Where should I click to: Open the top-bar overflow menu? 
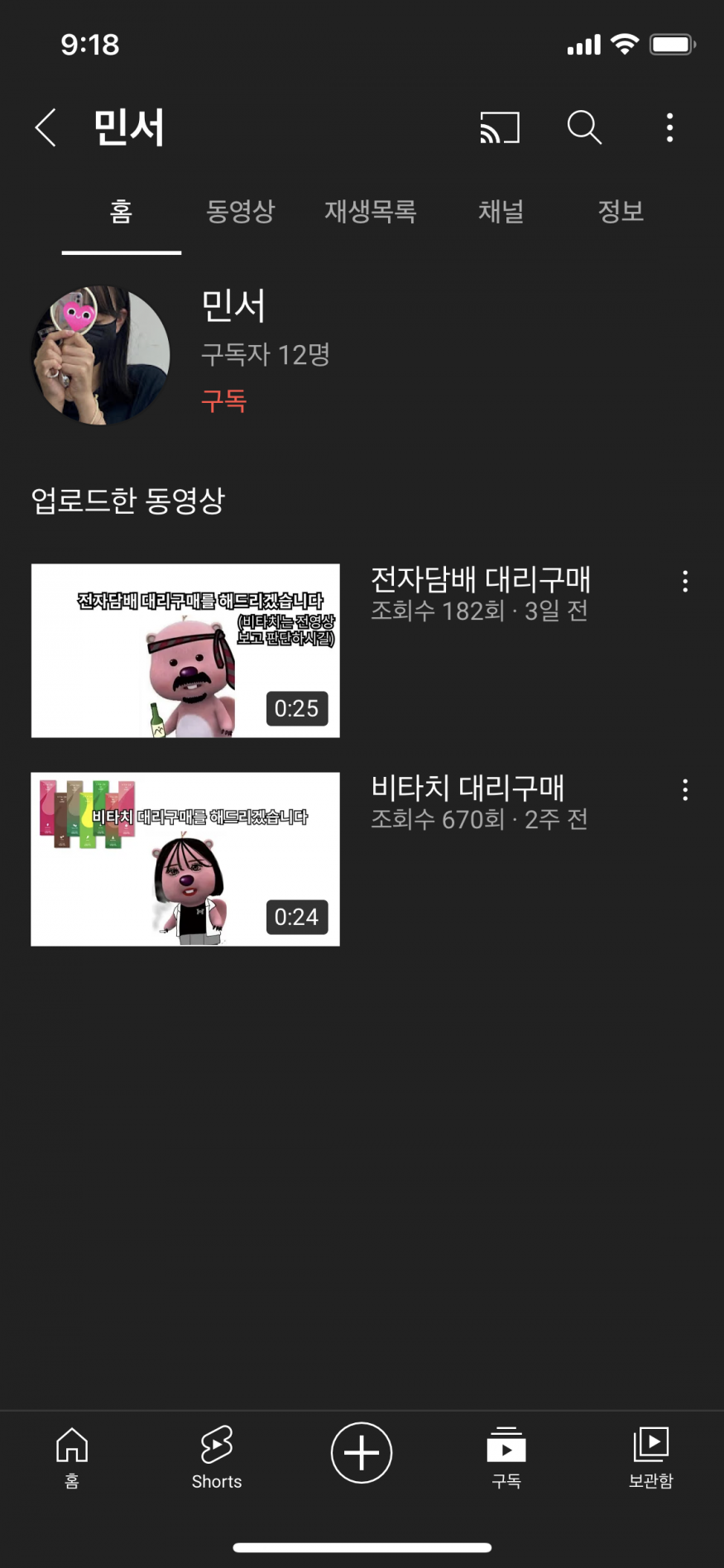tap(669, 128)
